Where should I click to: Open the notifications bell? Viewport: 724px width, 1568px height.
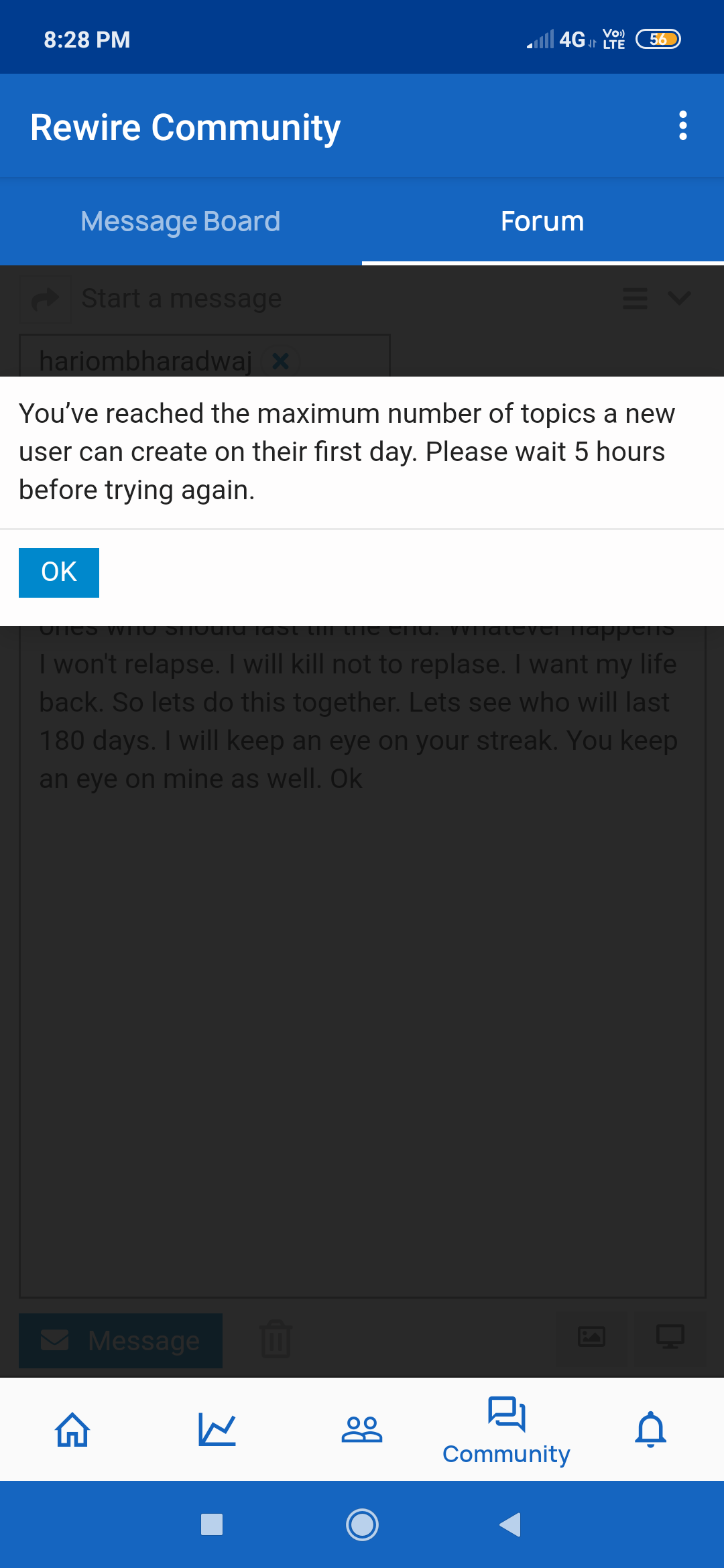coord(651,1429)
